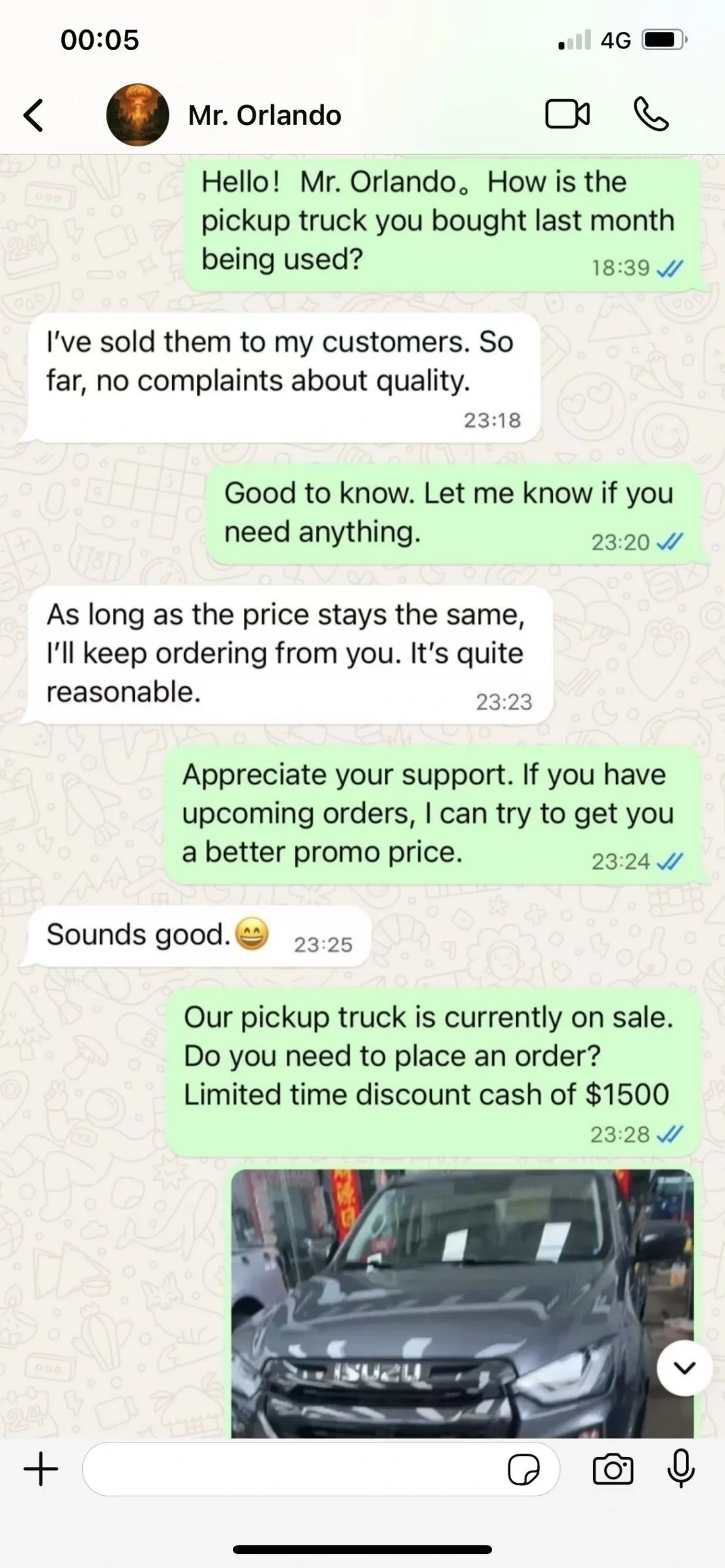Open the attachment plus menu

(40, 1469)
